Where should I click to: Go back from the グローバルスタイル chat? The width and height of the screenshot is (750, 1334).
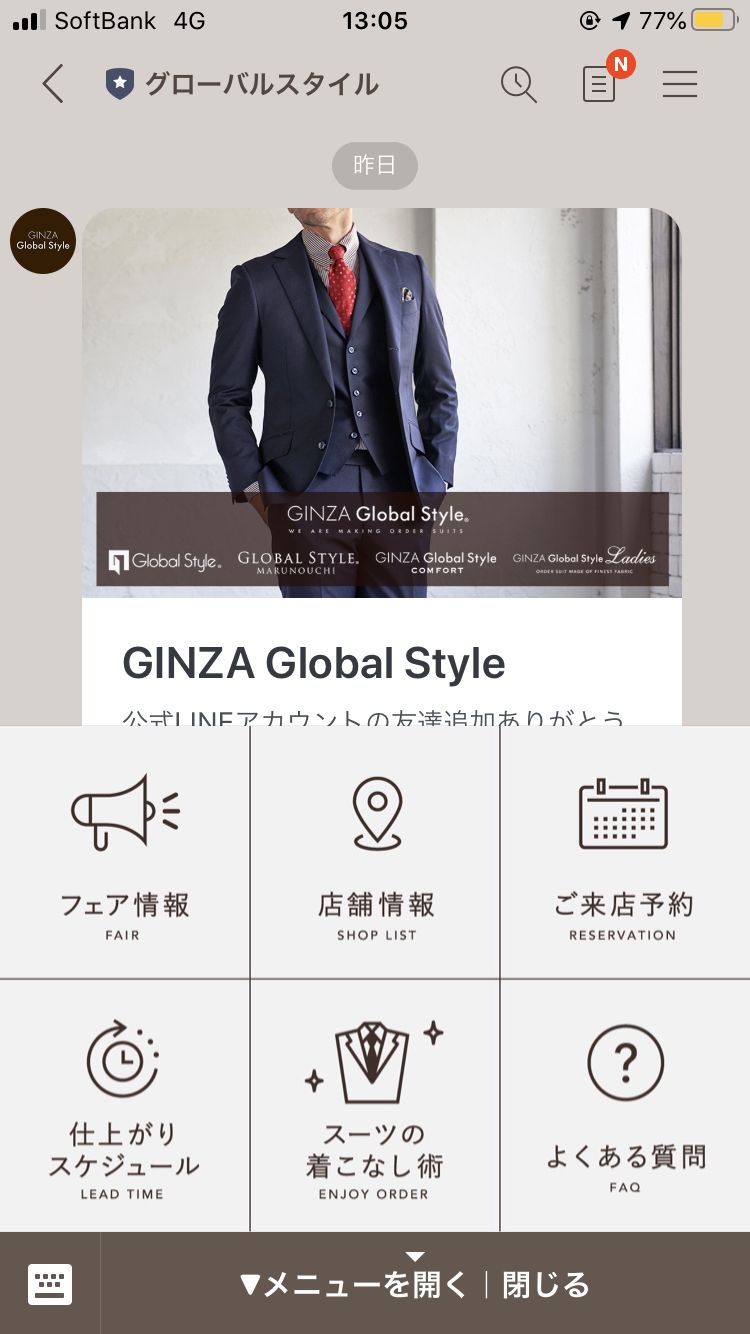[x=53, y=84]
